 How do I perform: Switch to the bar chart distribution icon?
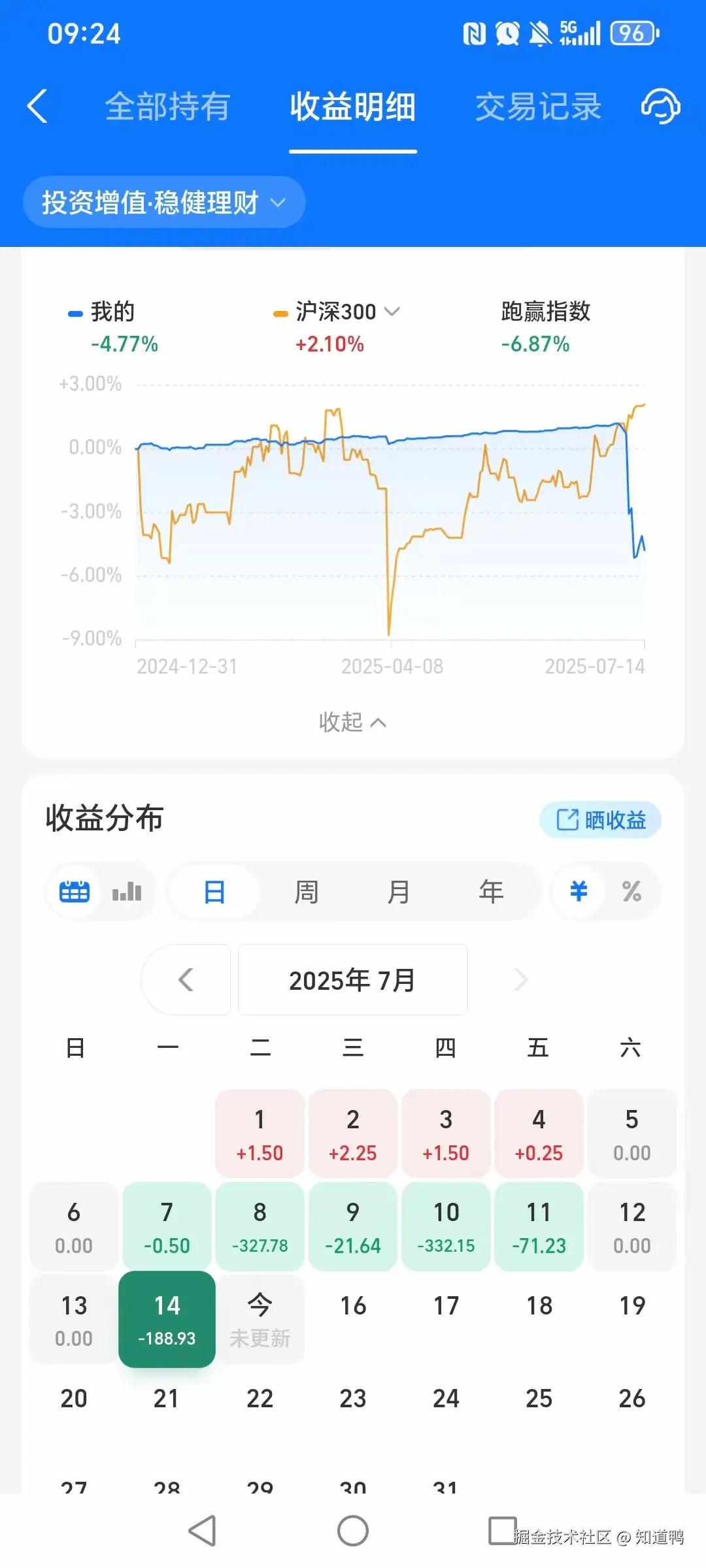coord(127,891)
